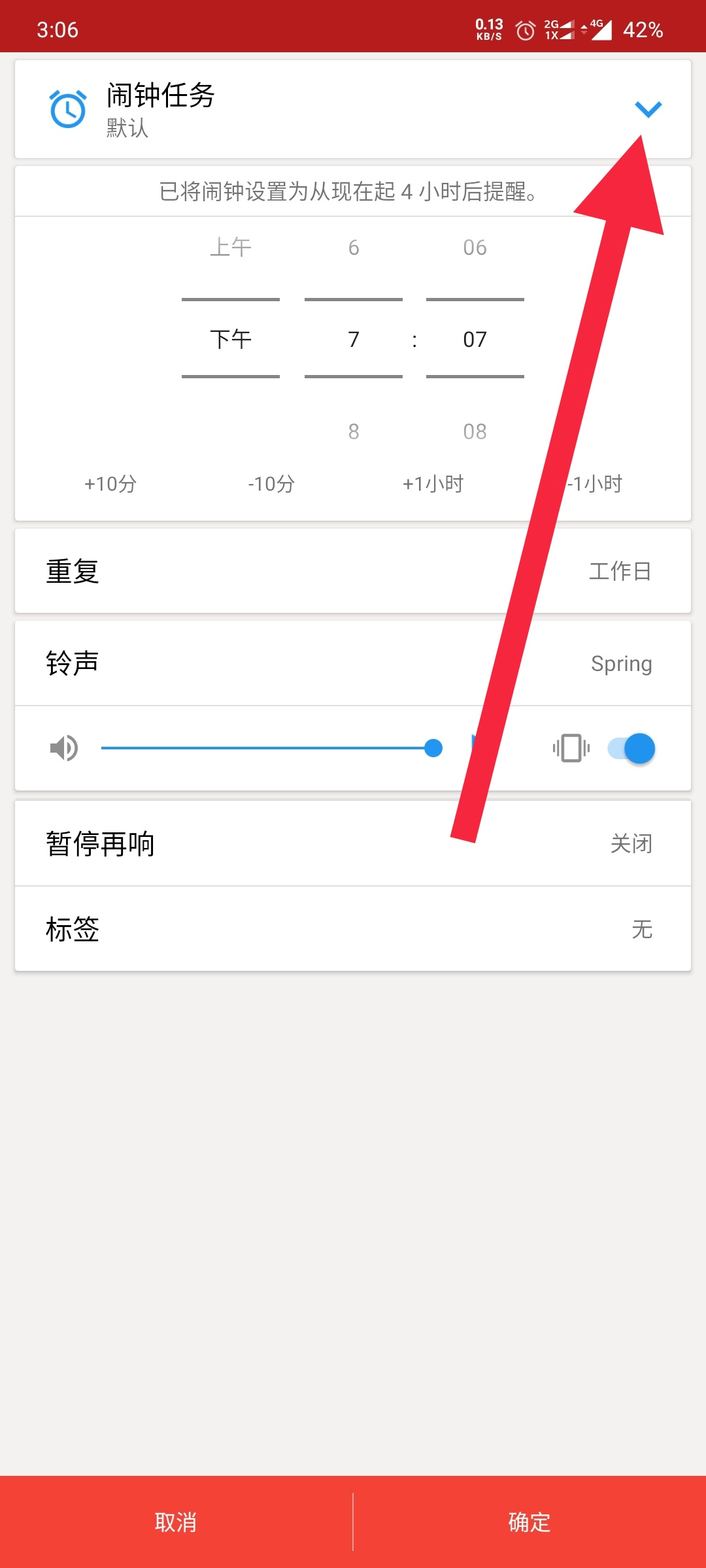Select minute 06 in the picker
The width and height of the screenshot is (706, 1568).
pos(475,248)
